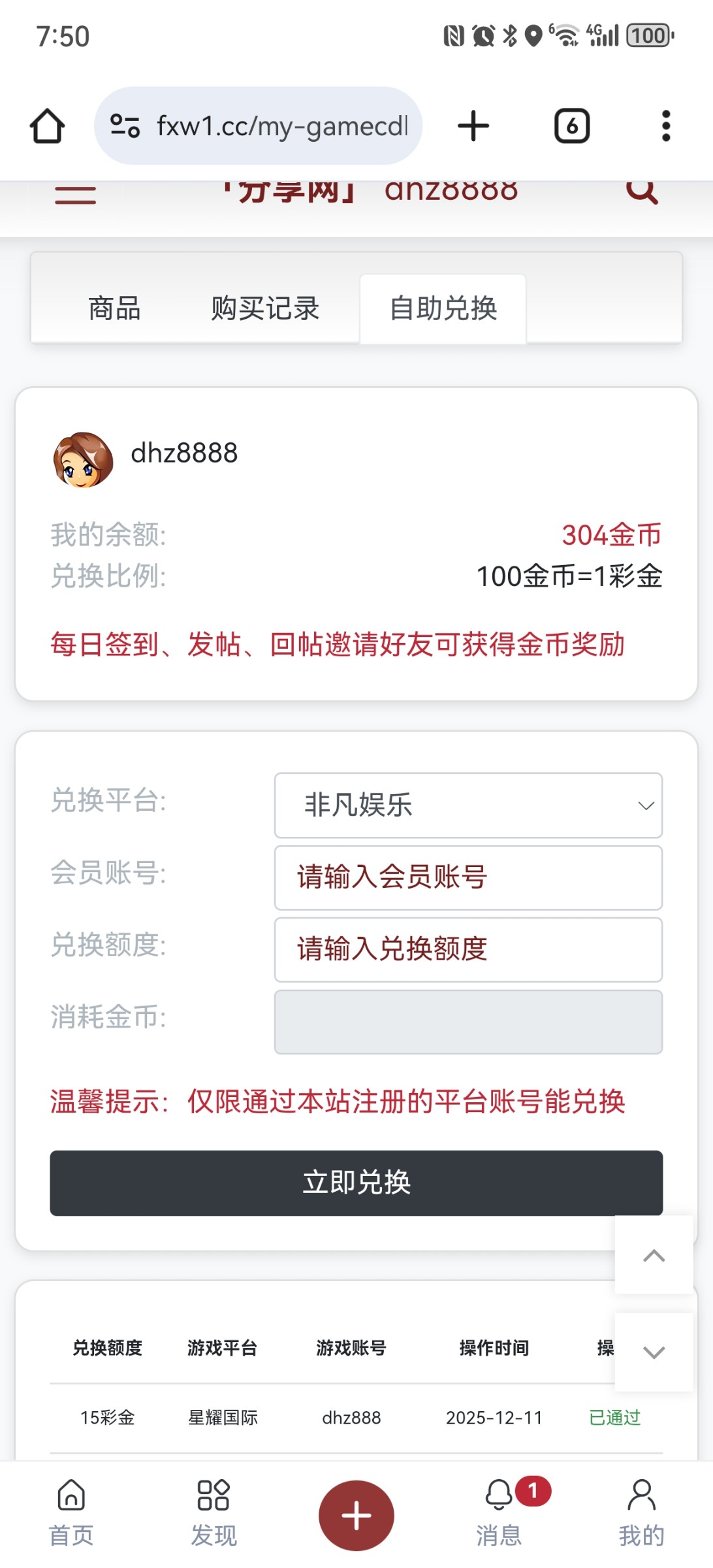Select the 自助兑换 tab
Image resolution: width=713 pixels, height=1568 pixels.
(443, 308)
